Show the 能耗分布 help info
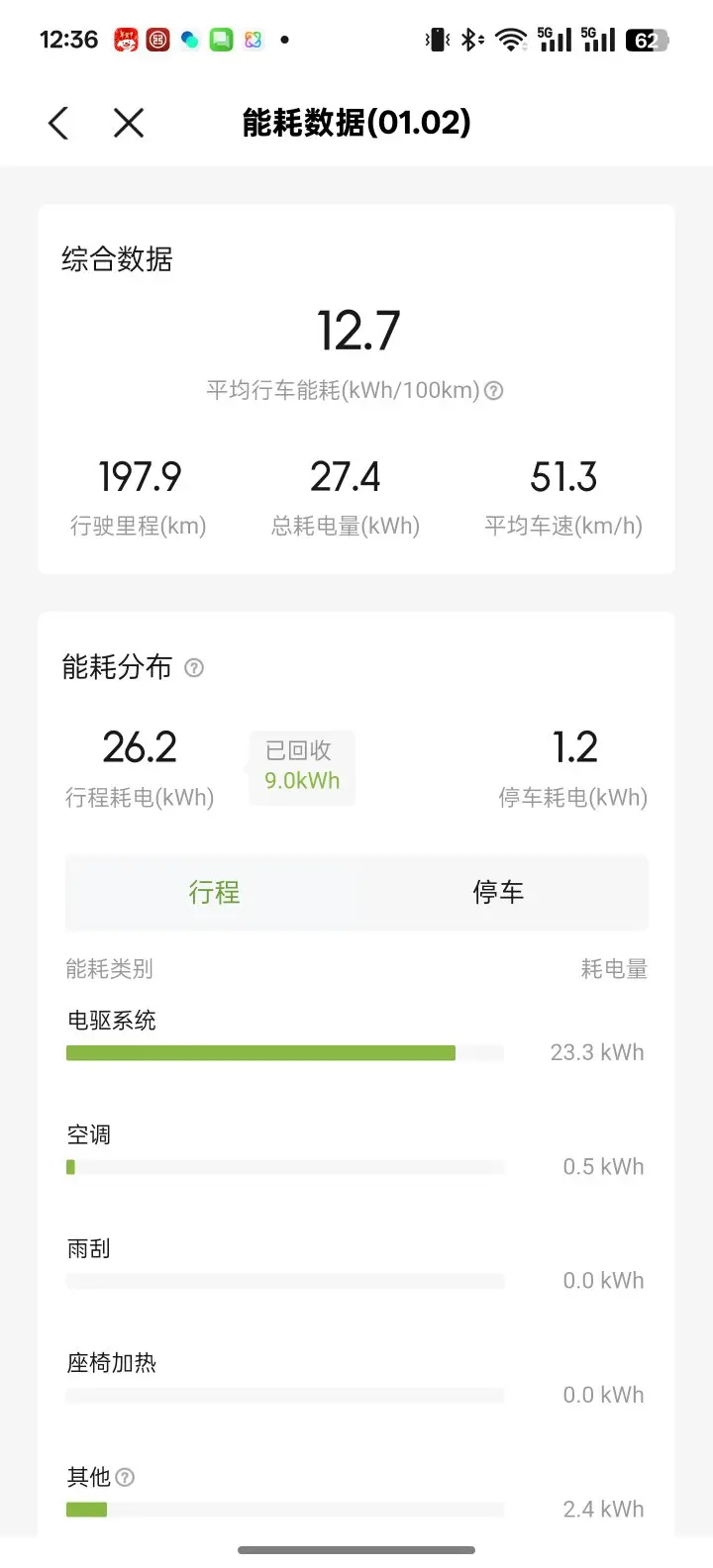The width and height of the screenshot is (713, 1568). click(195, 668)
